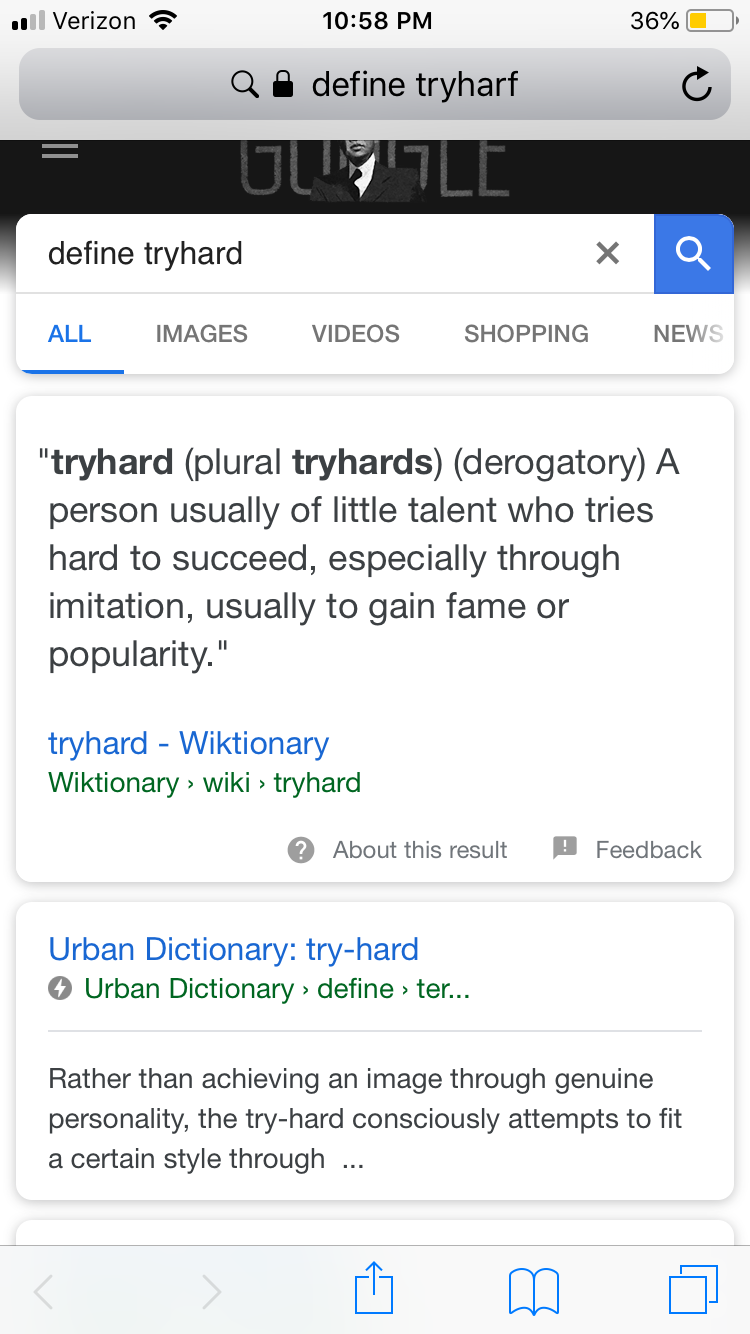750x1334 pixels.
Task: Open the Google hamburger menu
Action: click(60, 151)
